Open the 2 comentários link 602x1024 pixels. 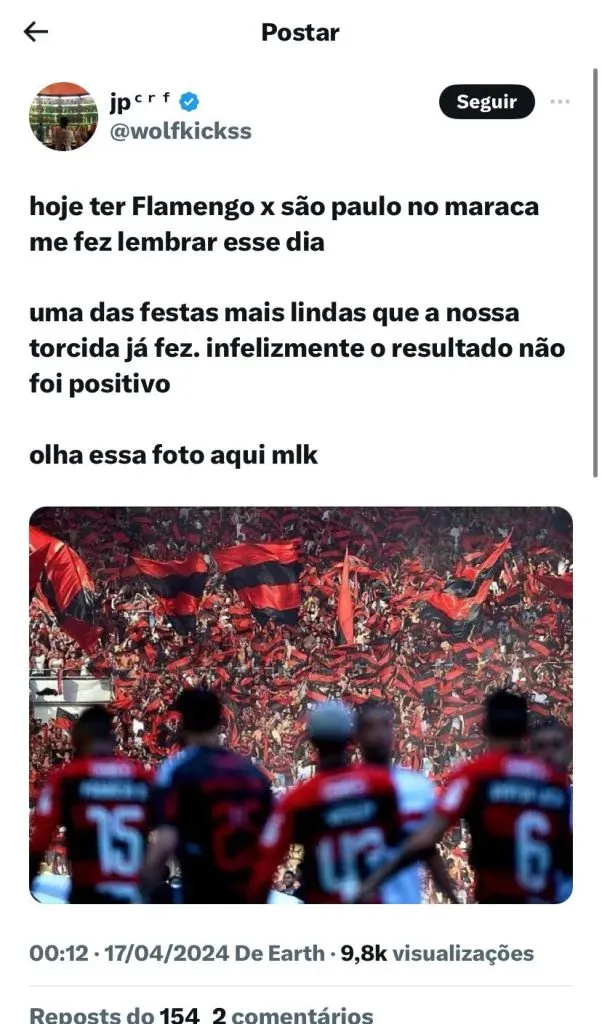tap(292, 1014)
